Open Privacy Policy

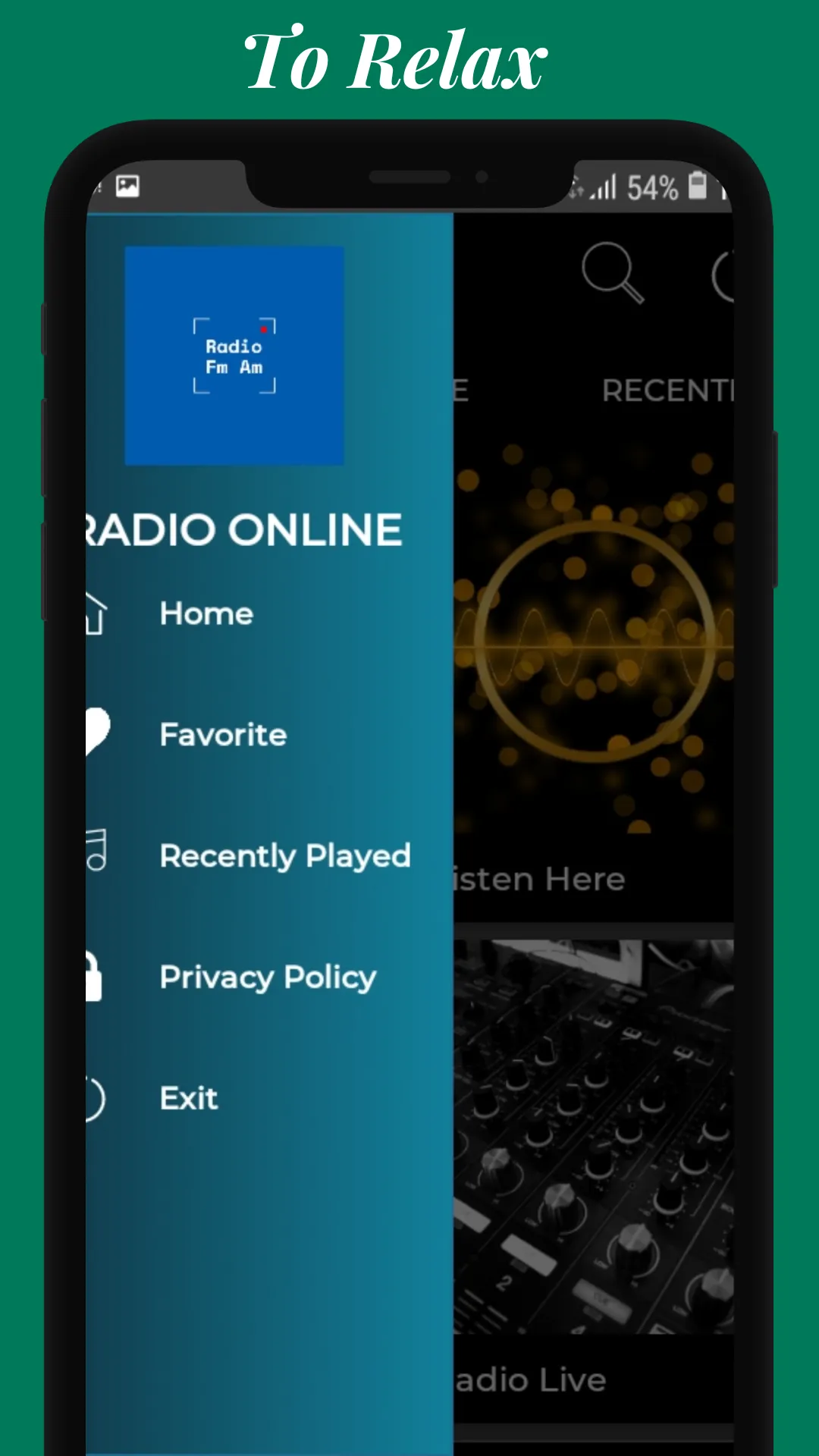click(x=267, y=977)
